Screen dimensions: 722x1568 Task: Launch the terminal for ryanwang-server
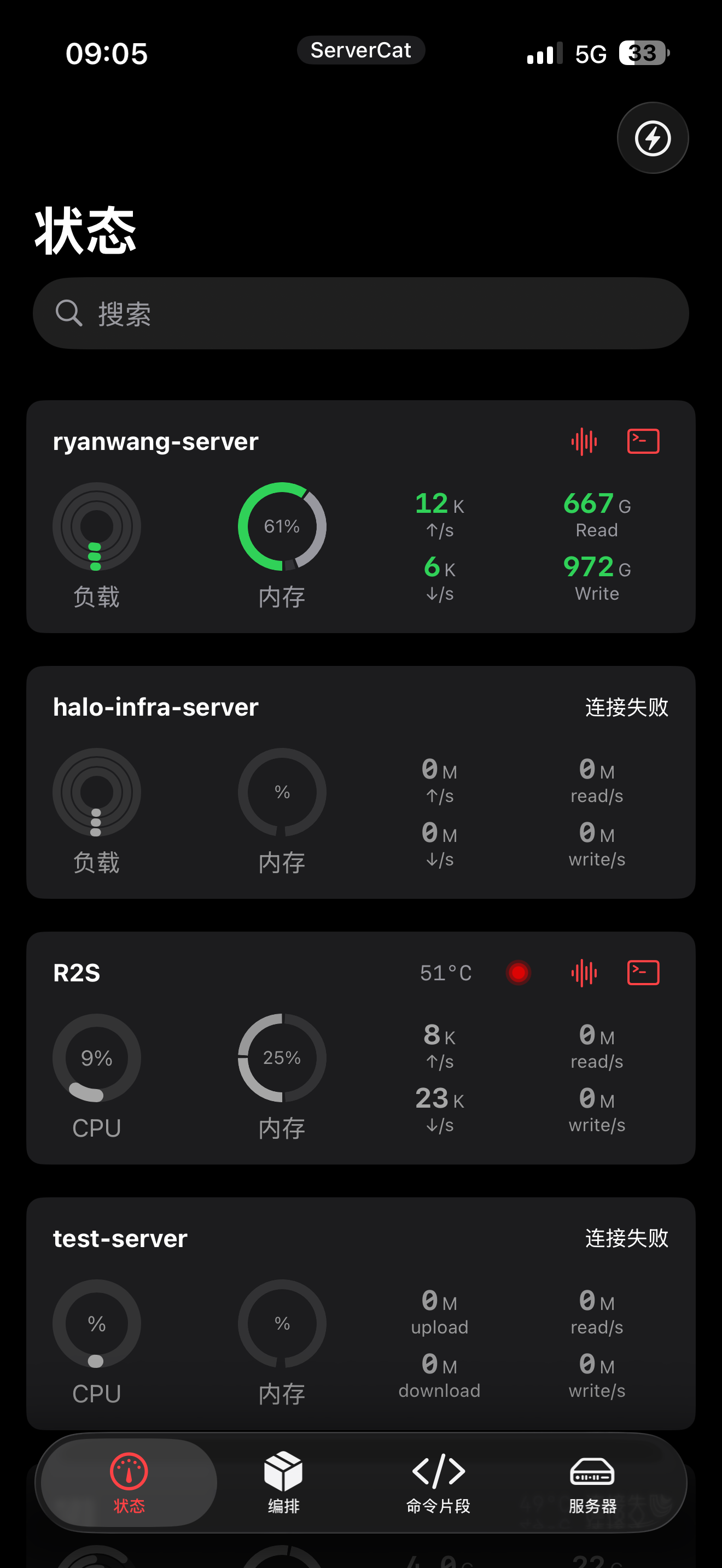643,441
